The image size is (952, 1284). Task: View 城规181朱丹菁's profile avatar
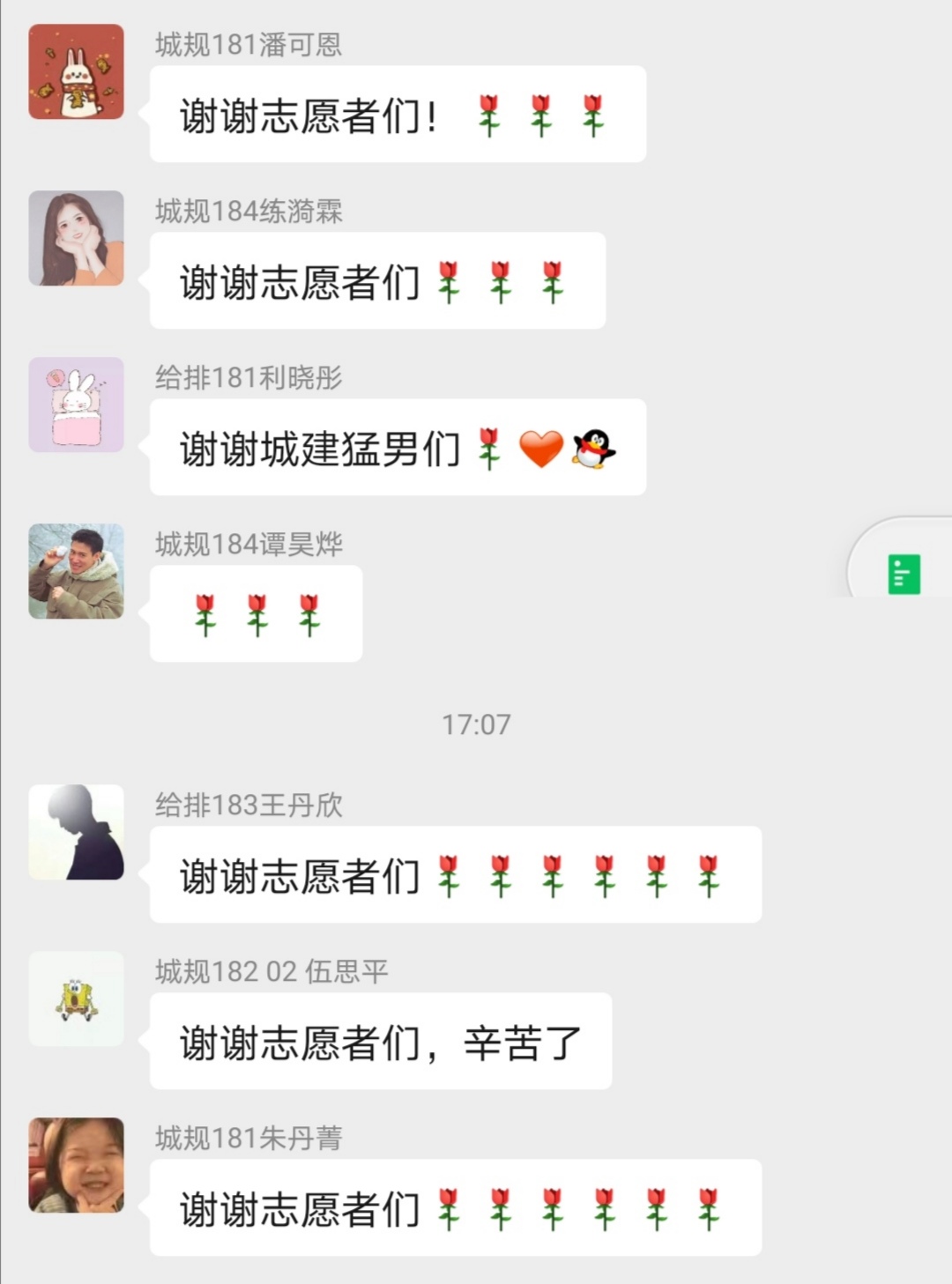(x=77, y=1165)
